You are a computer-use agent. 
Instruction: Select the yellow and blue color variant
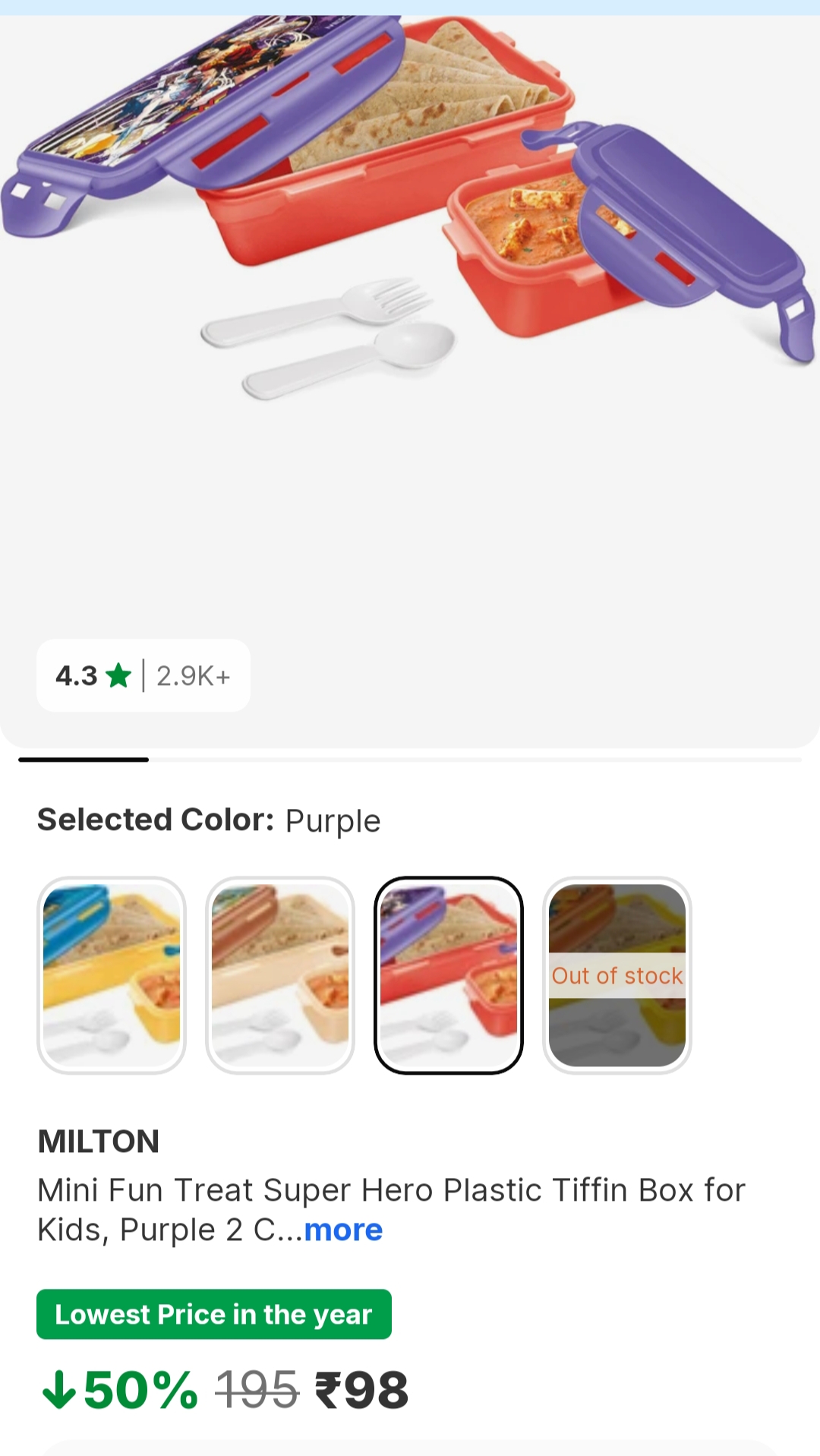coord(112,975)
